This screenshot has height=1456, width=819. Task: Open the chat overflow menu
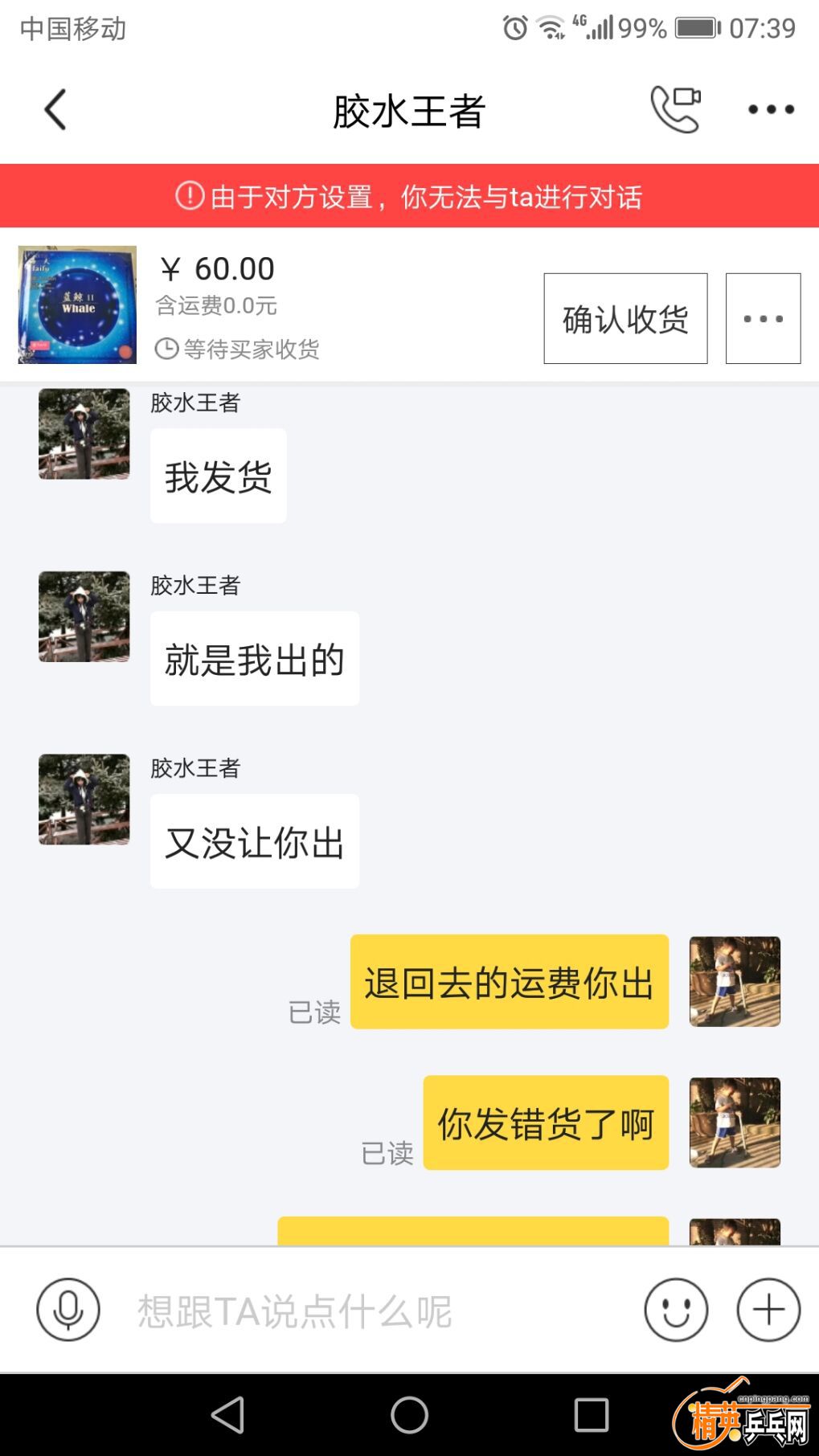[770, 109]
